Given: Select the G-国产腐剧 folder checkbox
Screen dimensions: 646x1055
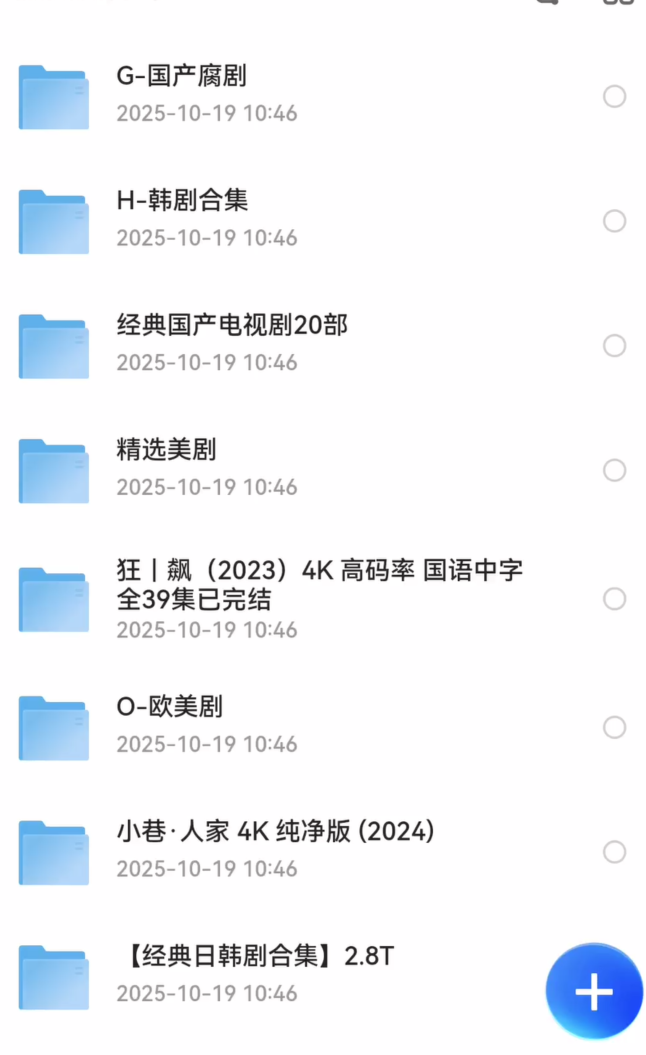Looking at the screenshot, I should coord(614,96).
